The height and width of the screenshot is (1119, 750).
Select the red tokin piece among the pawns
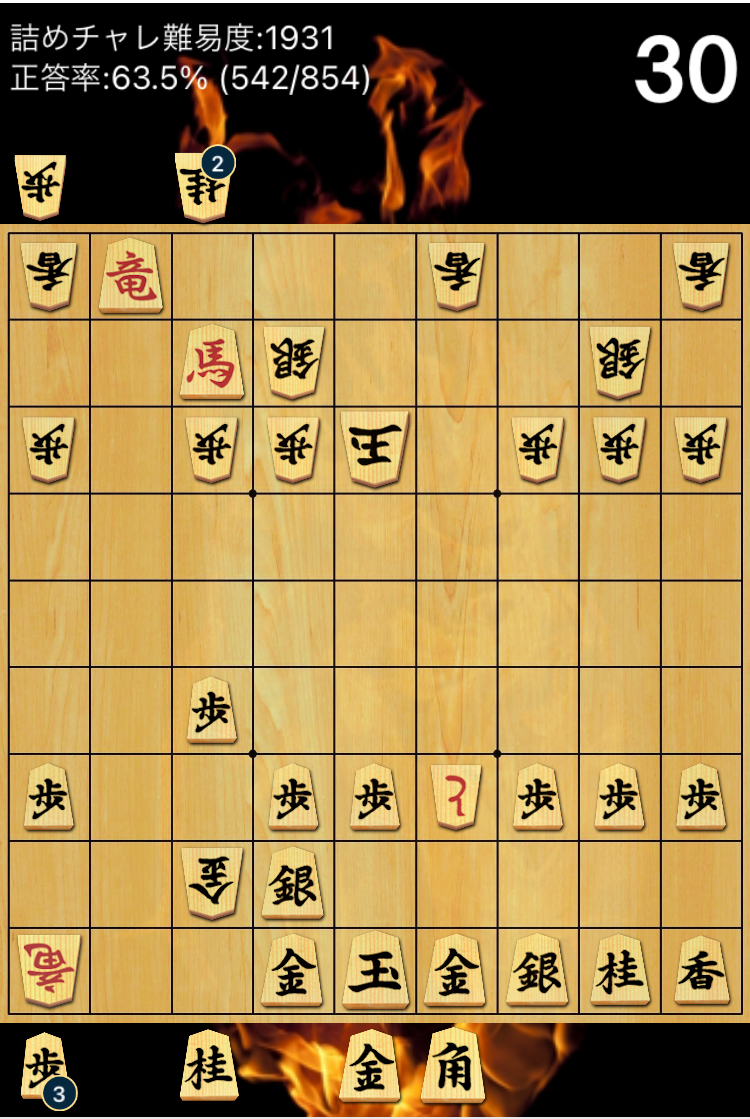click(x=456, y=797)
